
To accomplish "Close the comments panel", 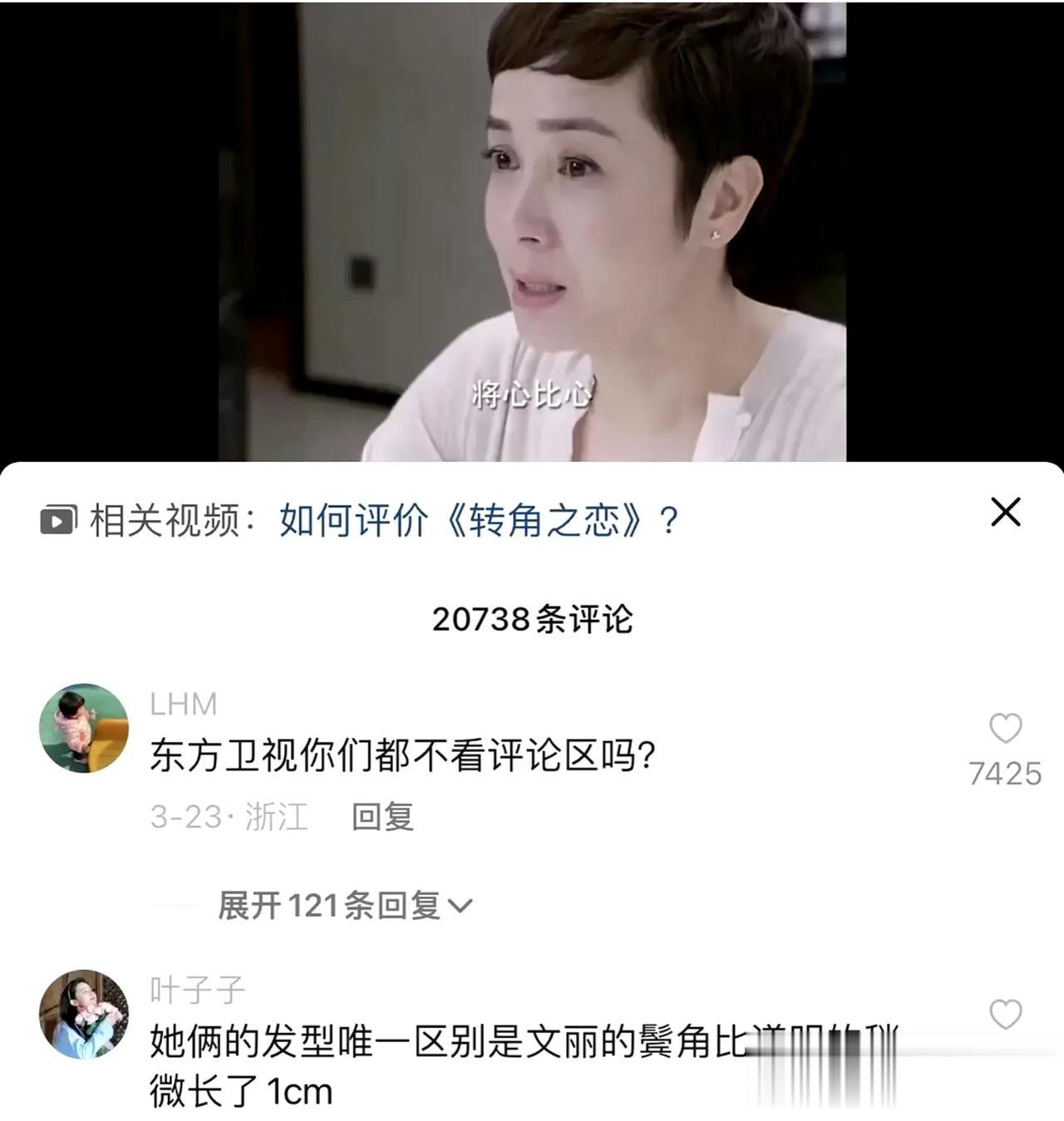I will (x=1005, y=513).
